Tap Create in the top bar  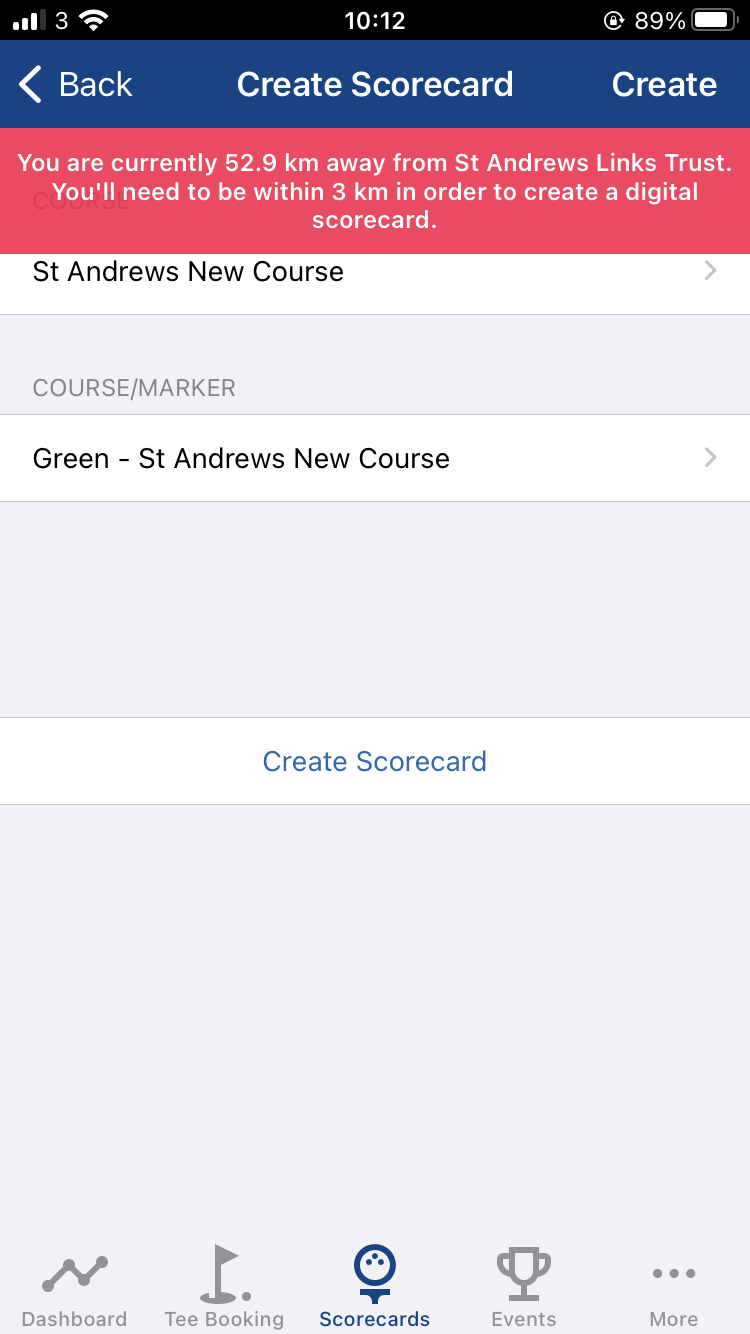[x=664, y=85]
